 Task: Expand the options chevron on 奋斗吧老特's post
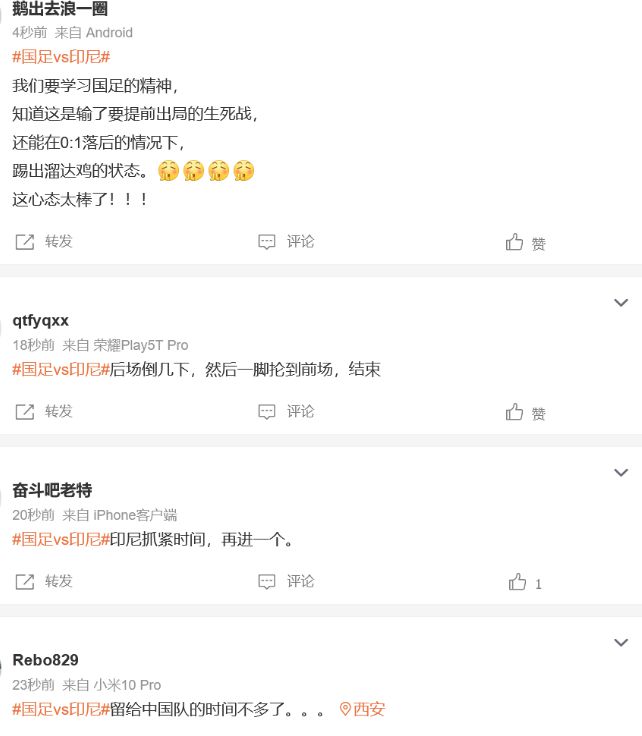pyautogui.click(x=621, y=472)
